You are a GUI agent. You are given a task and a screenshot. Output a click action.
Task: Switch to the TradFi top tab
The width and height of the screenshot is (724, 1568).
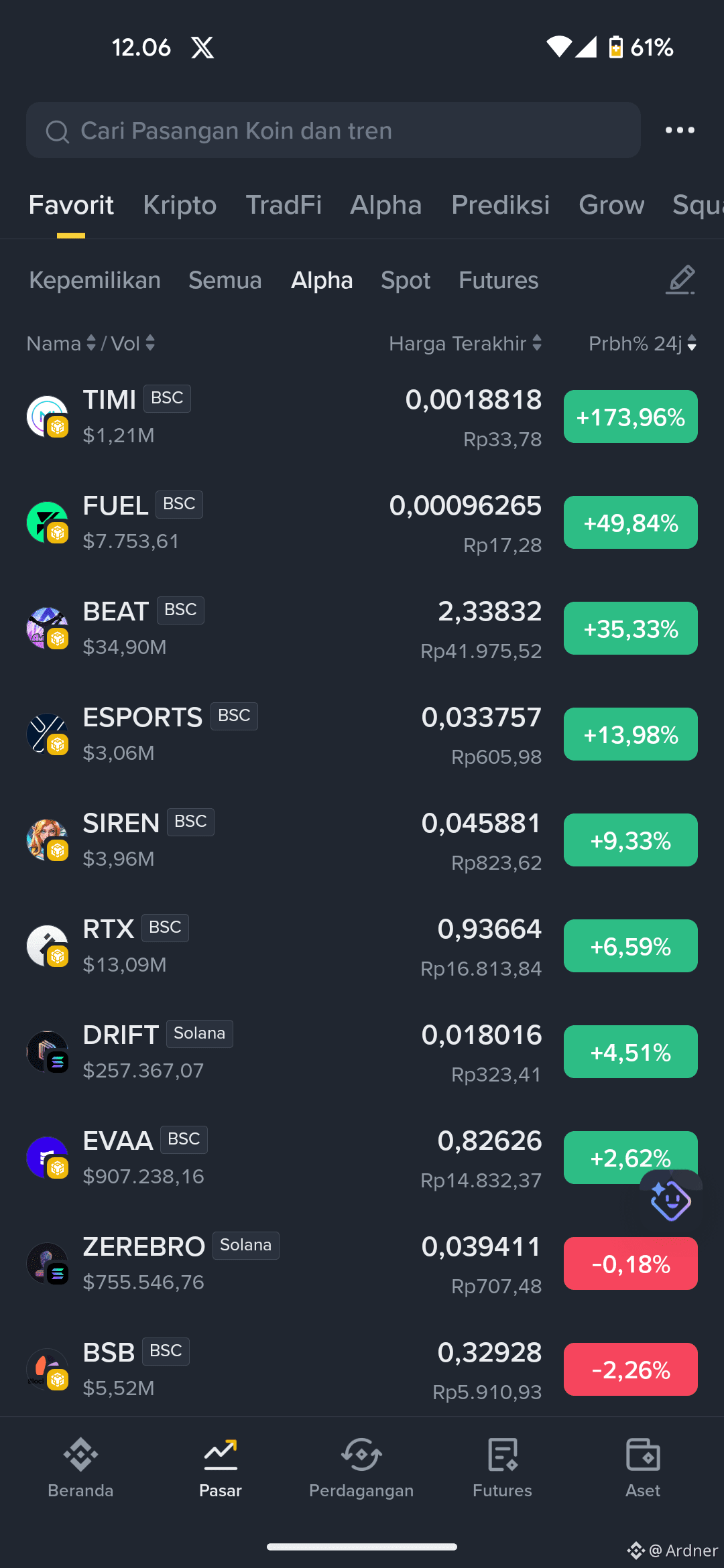(284, 205)
